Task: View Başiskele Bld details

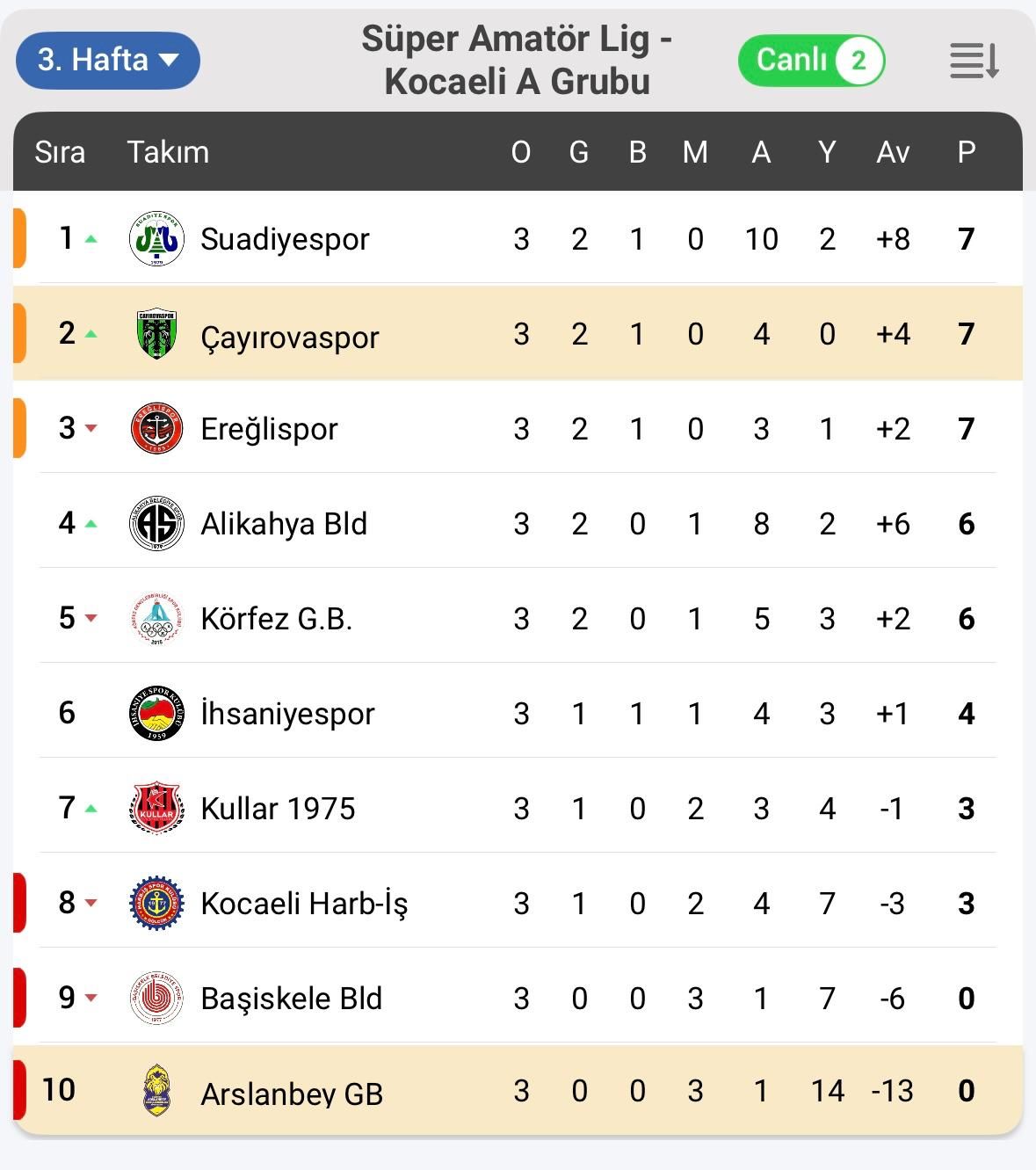Action: tap(291, 999)
